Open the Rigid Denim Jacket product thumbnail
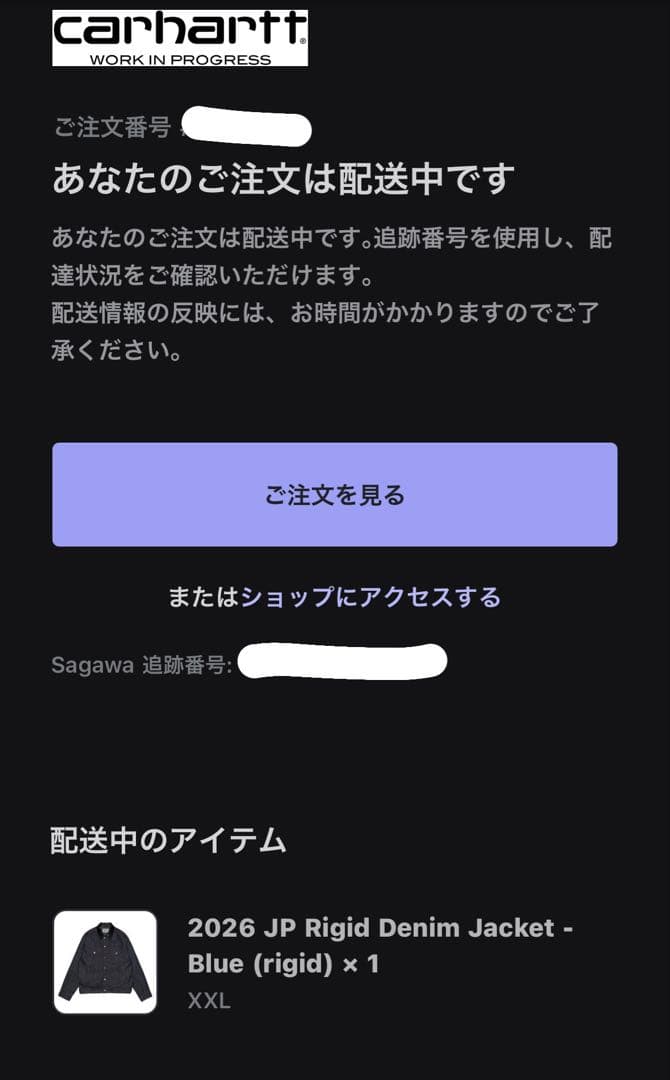Viewport: 670px width, 1080px height. (105, 962)
